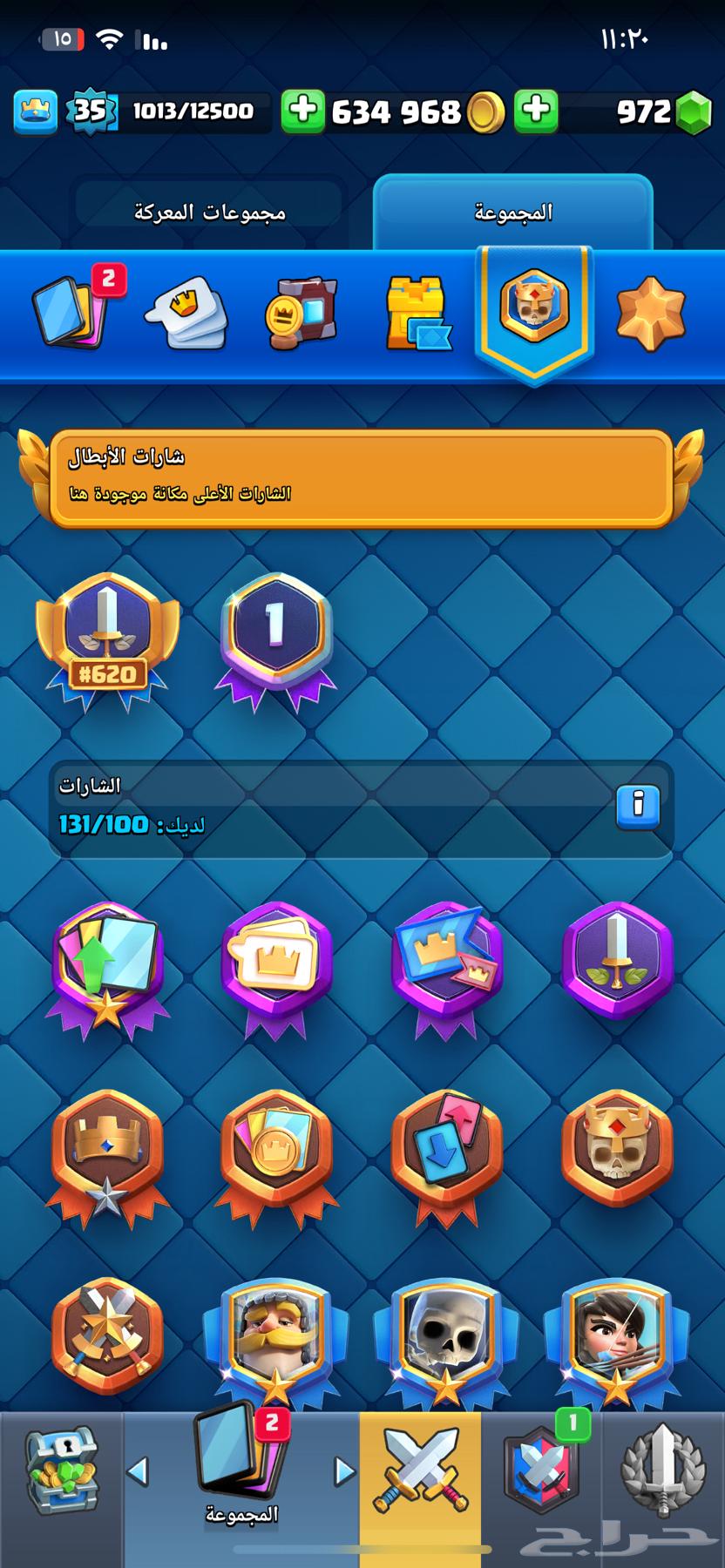The height and width of the screenshot is (1568, 725).
Task: Open the badges info button
Action: [638, 805]
